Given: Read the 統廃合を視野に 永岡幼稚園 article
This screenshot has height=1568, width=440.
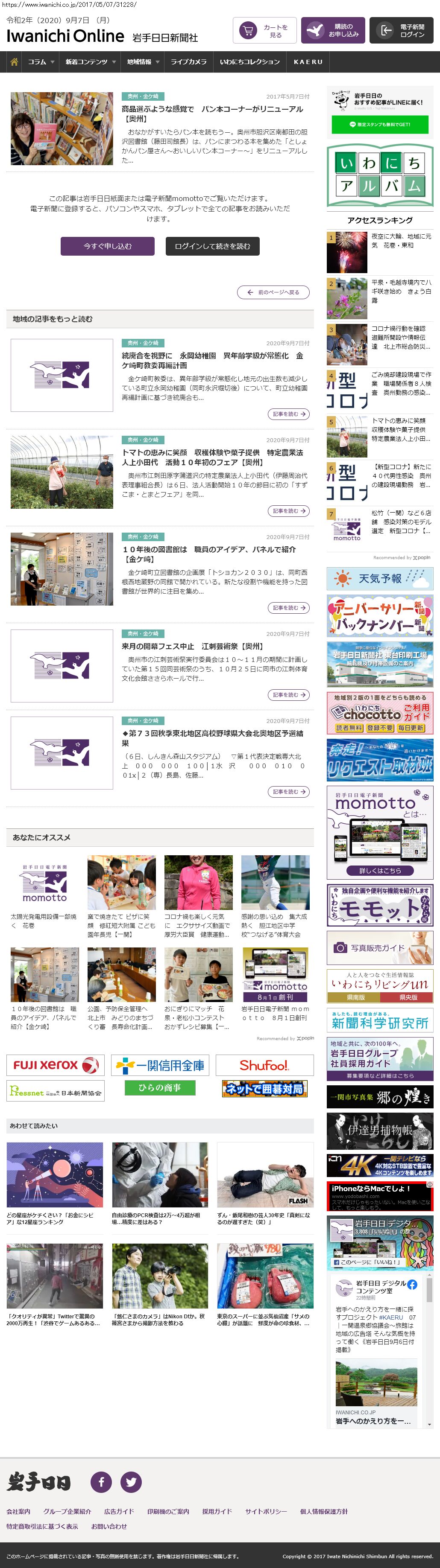Looking at the screenshot, I should tap(213, 360).
